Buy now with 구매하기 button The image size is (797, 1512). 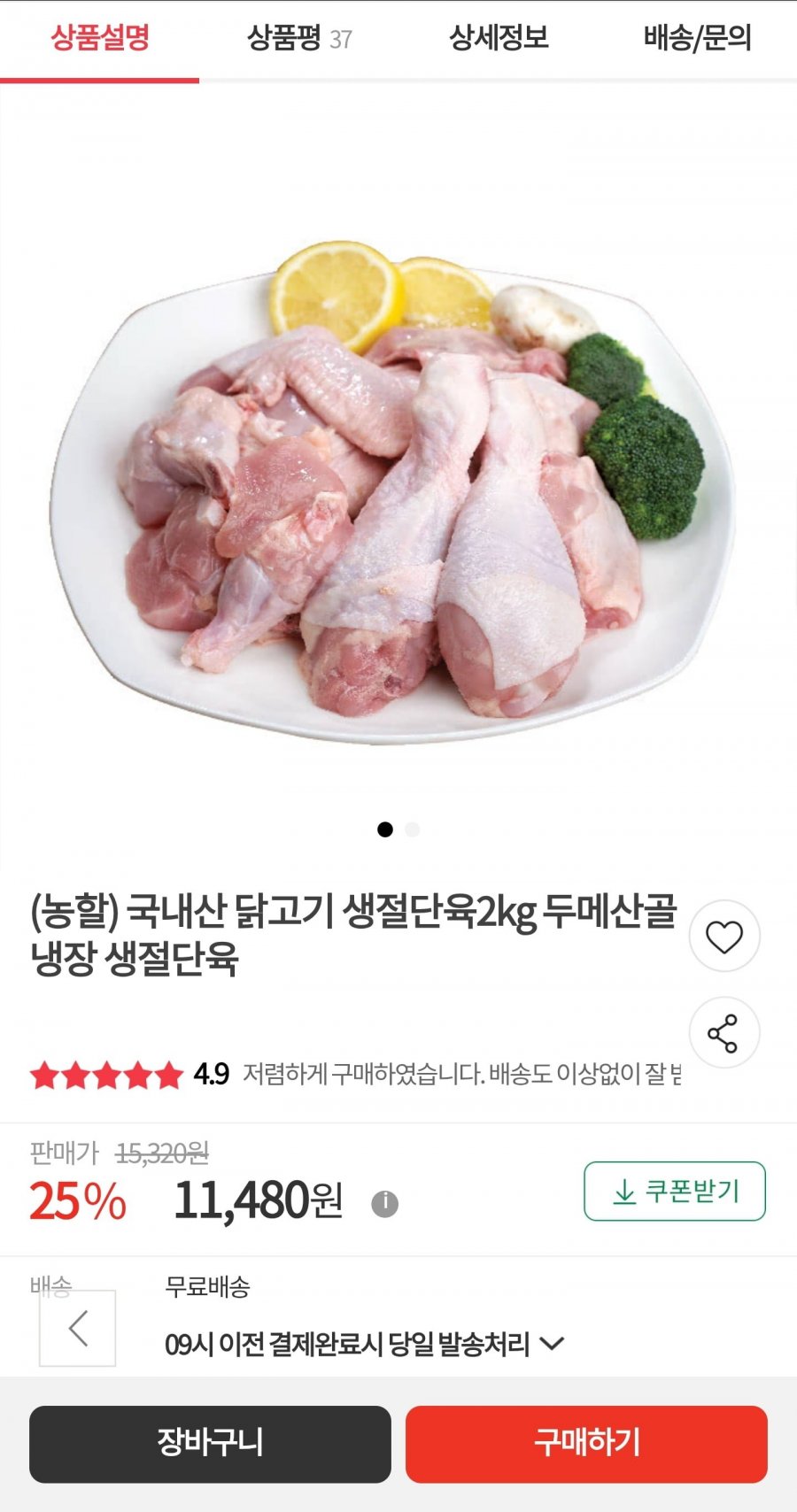586,1444
